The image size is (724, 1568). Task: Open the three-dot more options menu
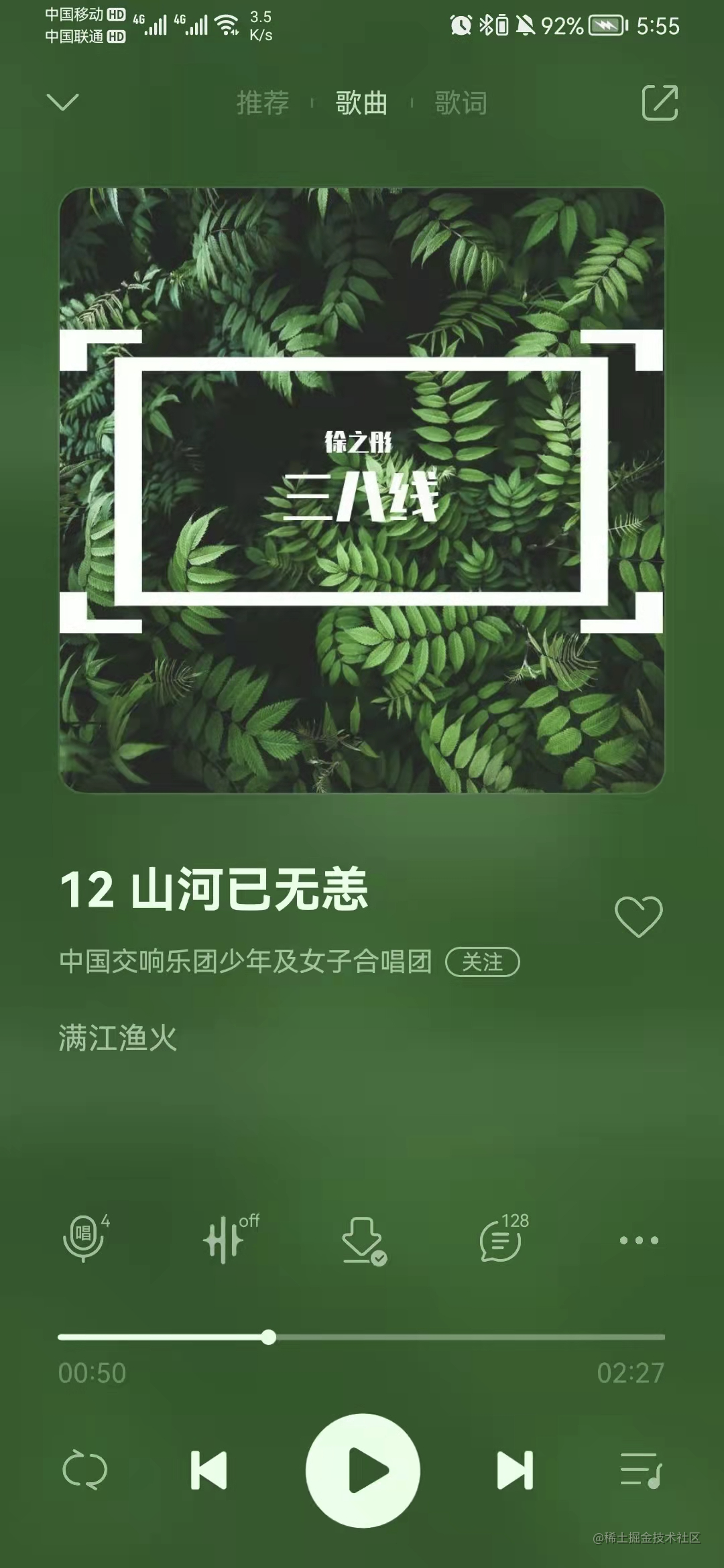point(638,1240)
